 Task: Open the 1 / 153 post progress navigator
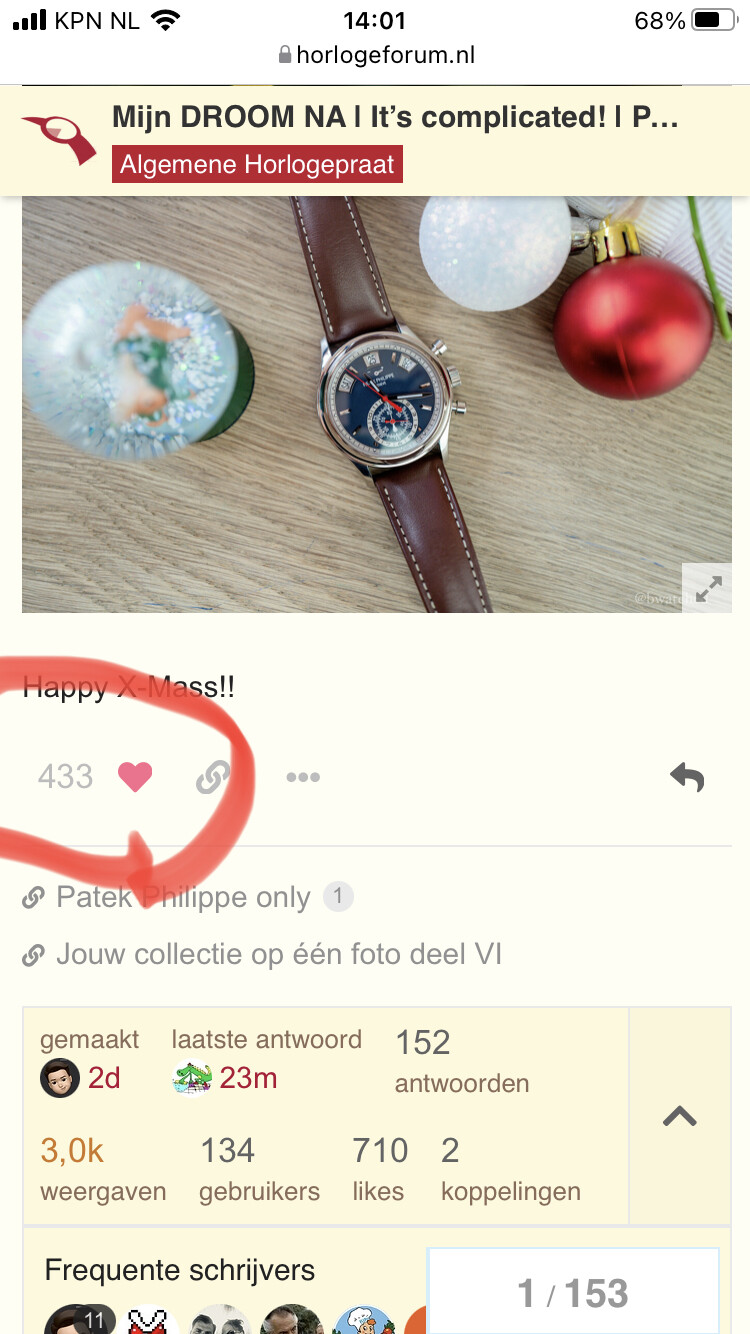click(572, 1294)
